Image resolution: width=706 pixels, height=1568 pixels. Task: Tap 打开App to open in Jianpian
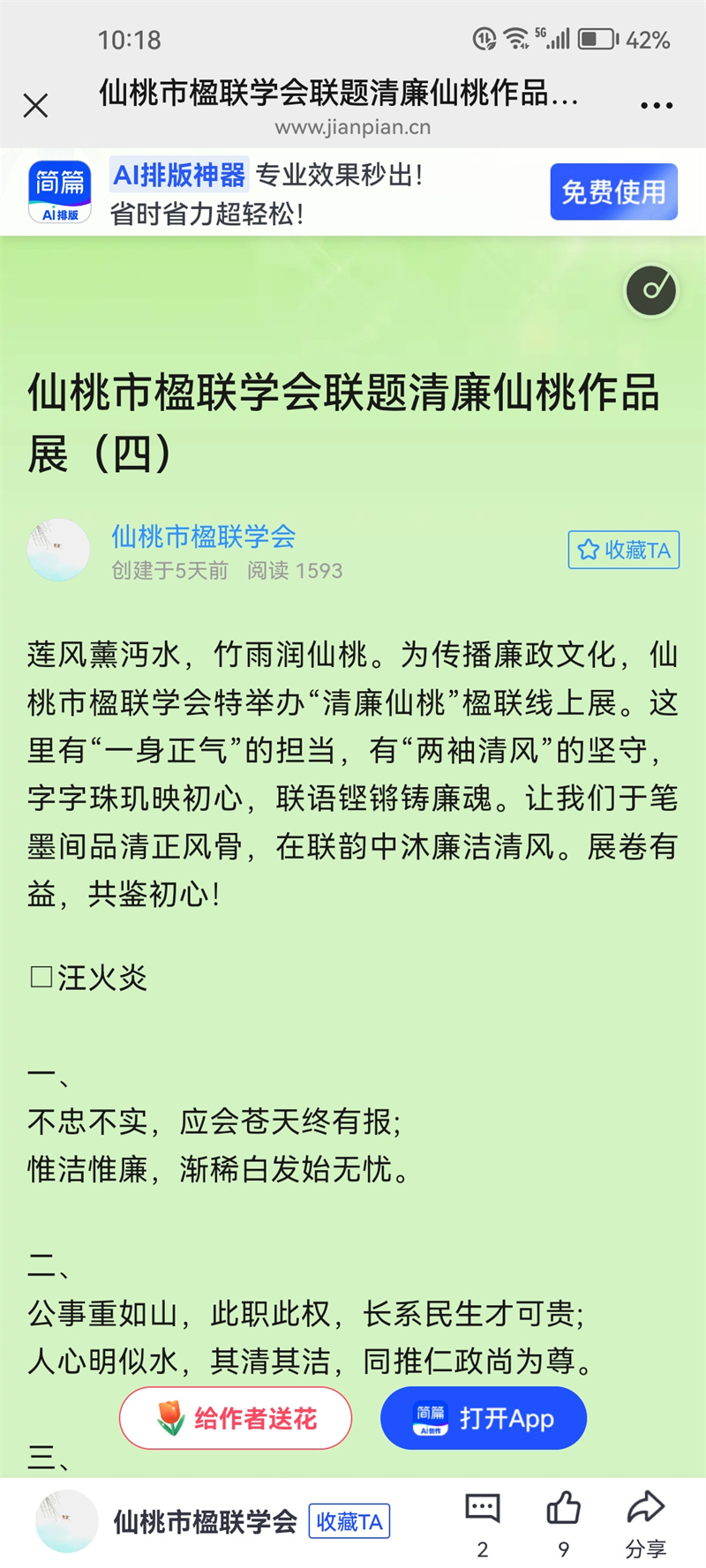[x=484, y=1418]
